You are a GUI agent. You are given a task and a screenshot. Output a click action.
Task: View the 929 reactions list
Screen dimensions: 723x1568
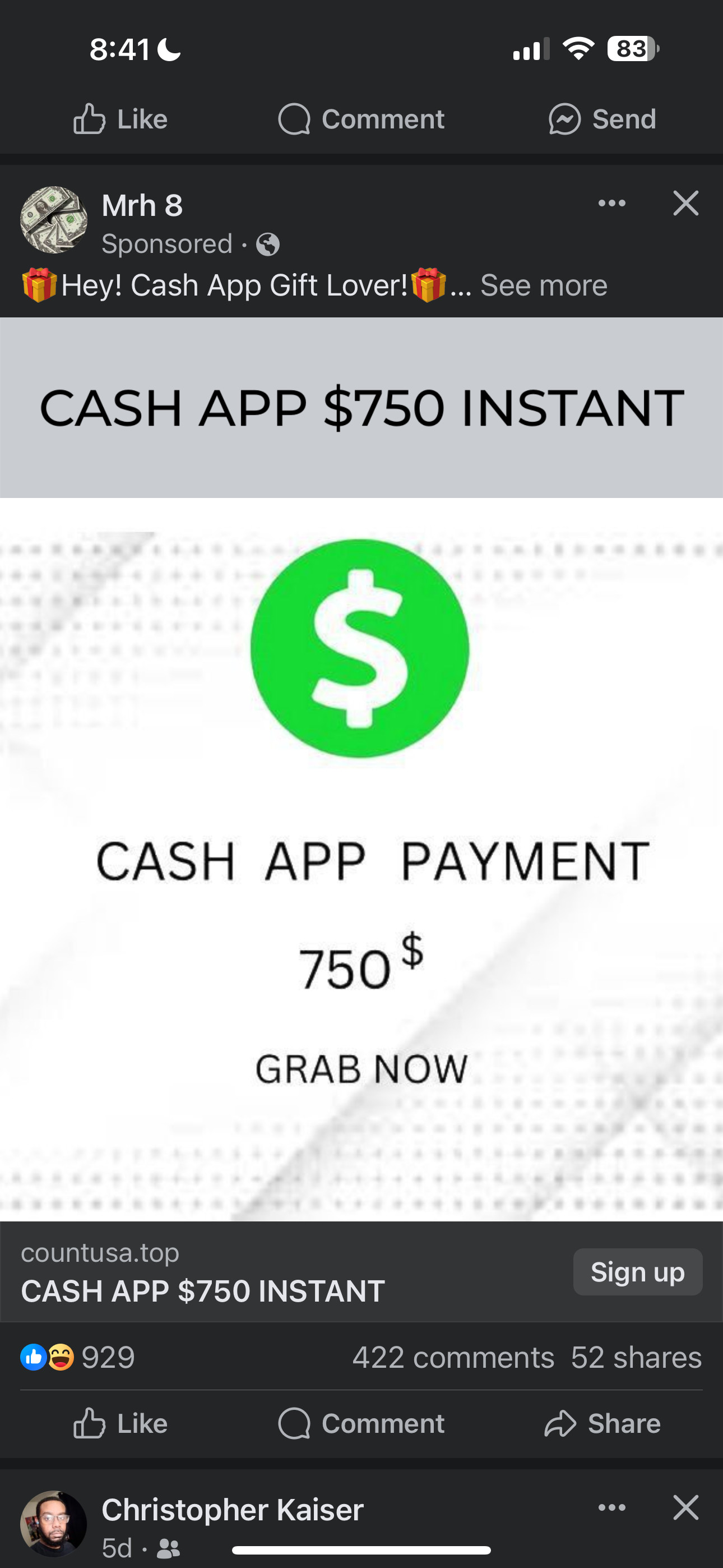(78, 1357)
